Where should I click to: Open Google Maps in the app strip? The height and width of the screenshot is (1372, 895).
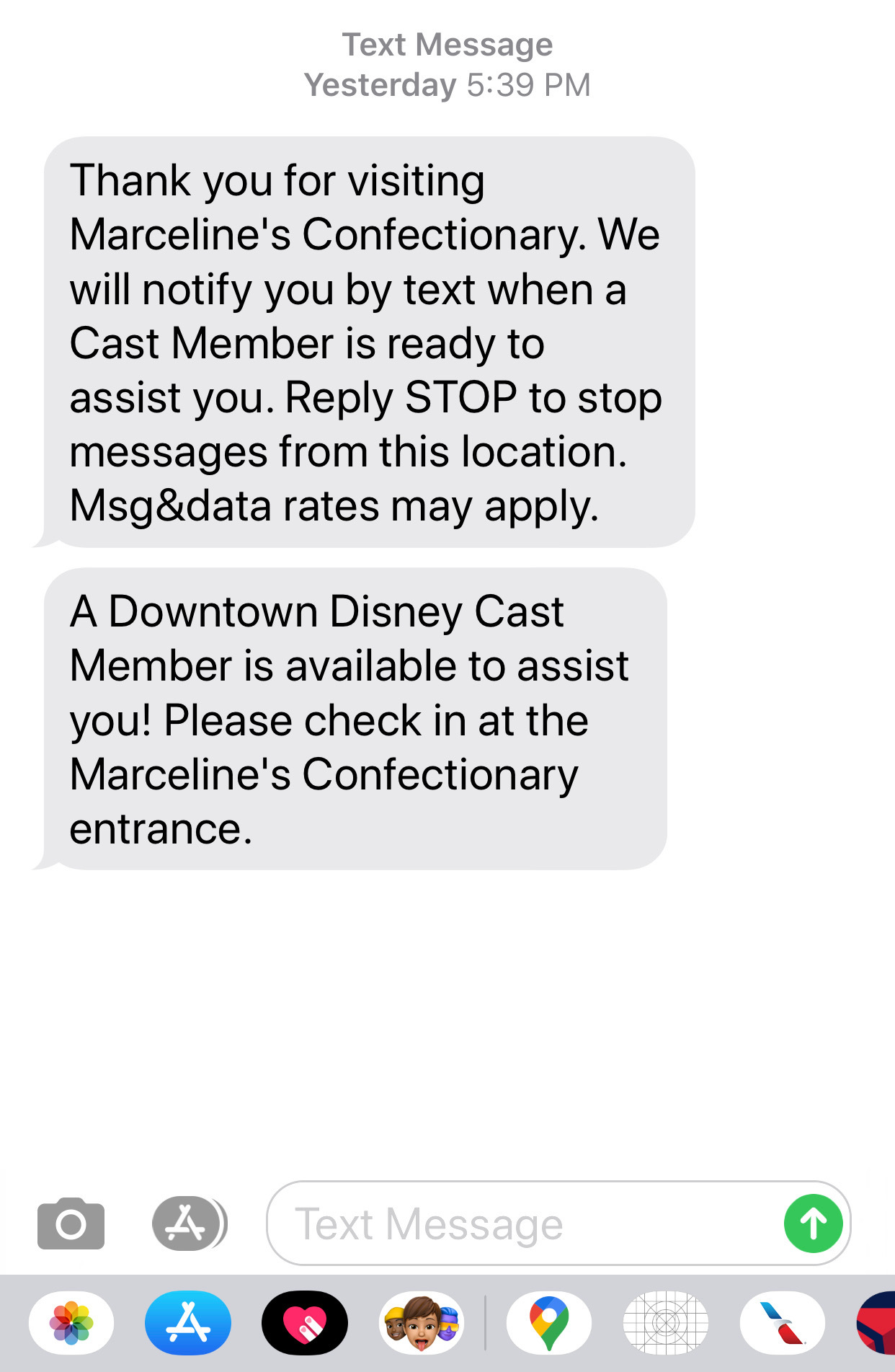point(549,1323)
